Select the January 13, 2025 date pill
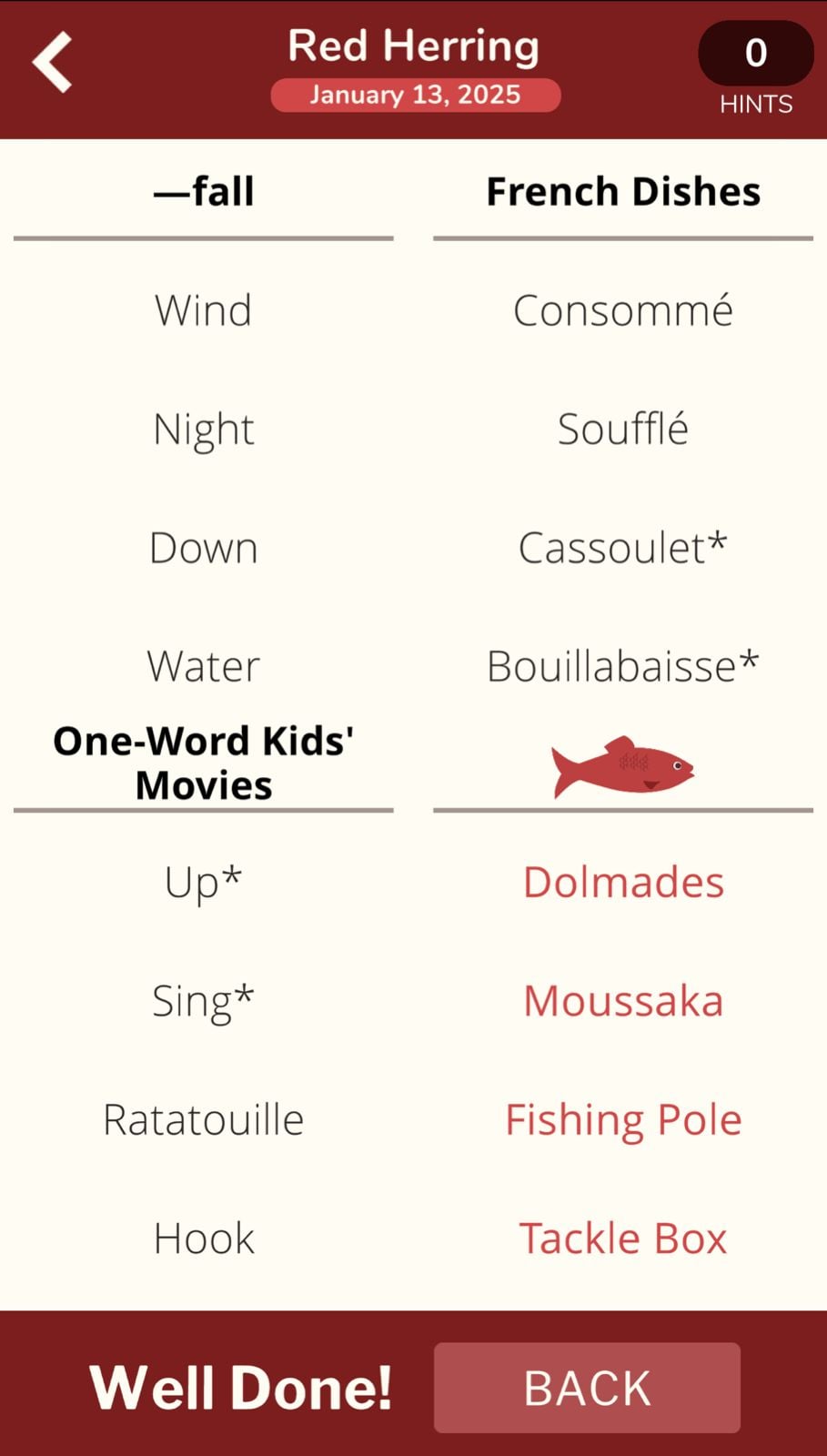Image resolution: width=827 pixels, height=1456 pixels. tap(415, 94)
